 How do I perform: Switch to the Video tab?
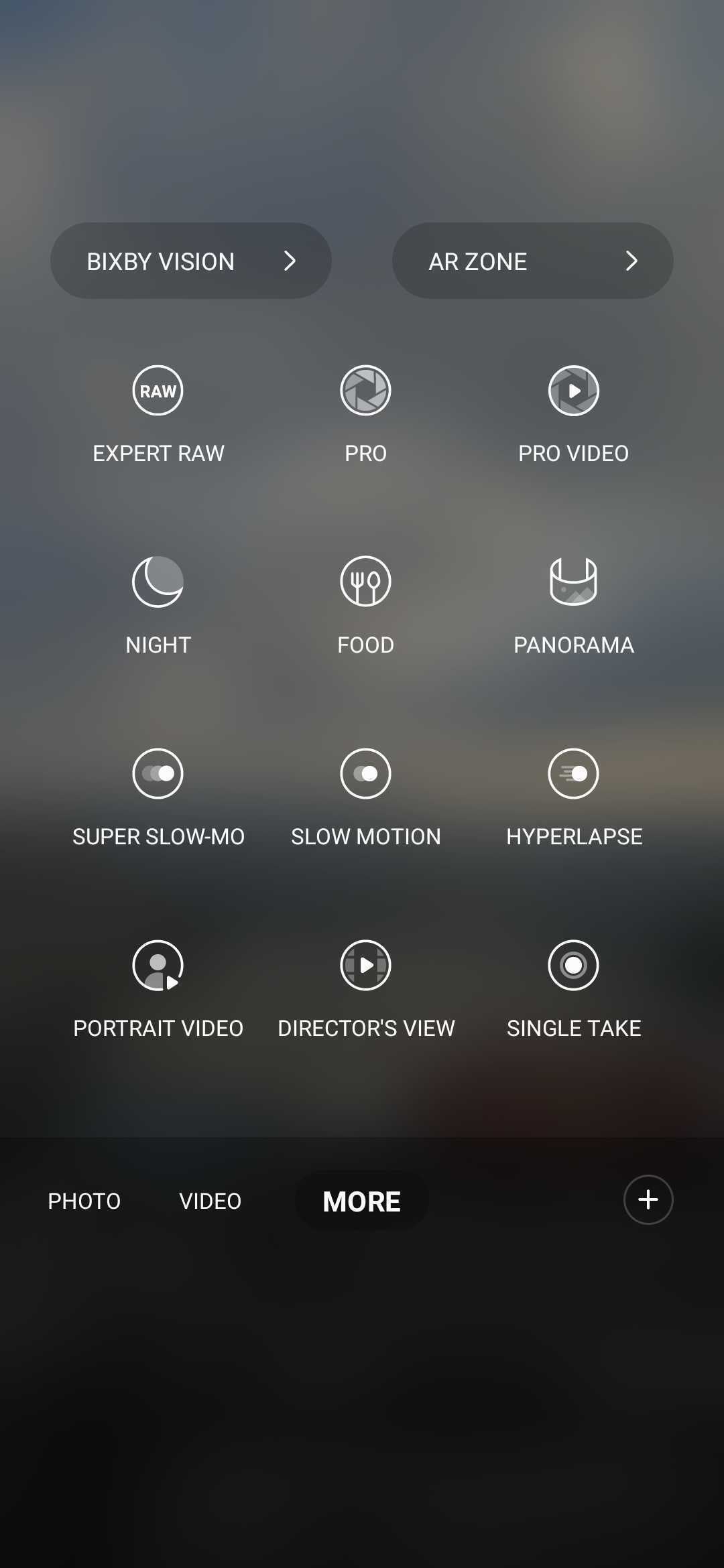[210, 1201]
